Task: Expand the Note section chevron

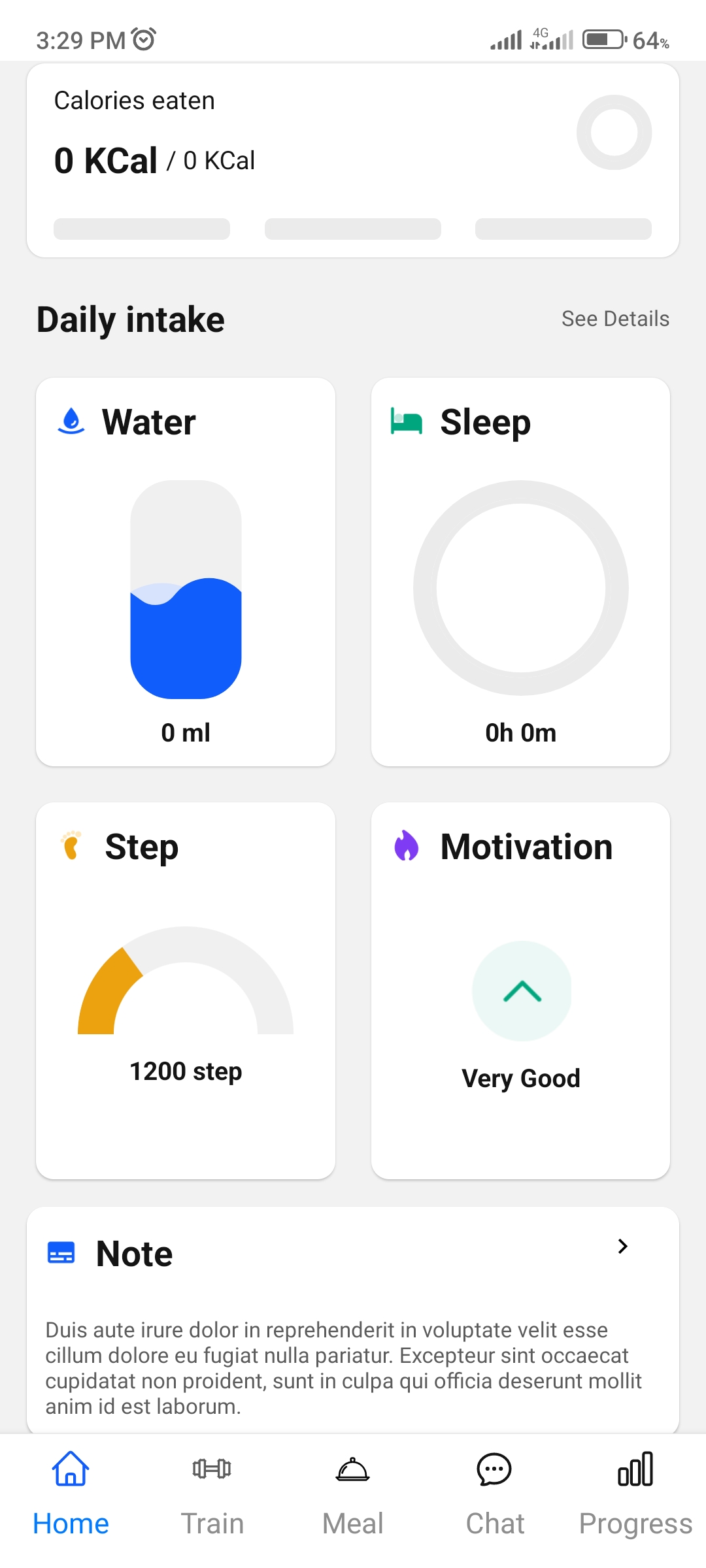Action: [x=622, y=1247]
